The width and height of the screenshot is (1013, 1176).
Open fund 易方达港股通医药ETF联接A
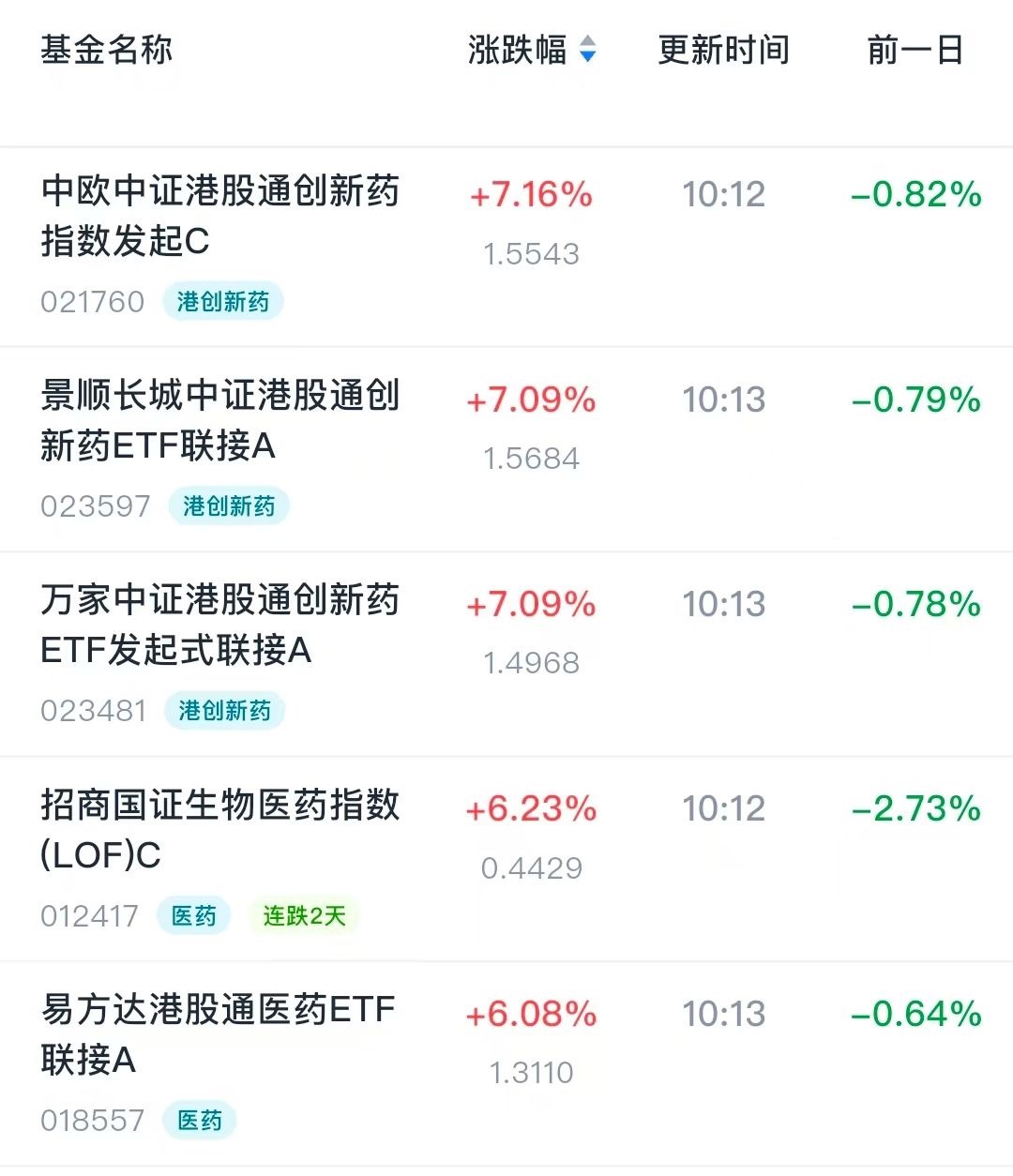506,1064
